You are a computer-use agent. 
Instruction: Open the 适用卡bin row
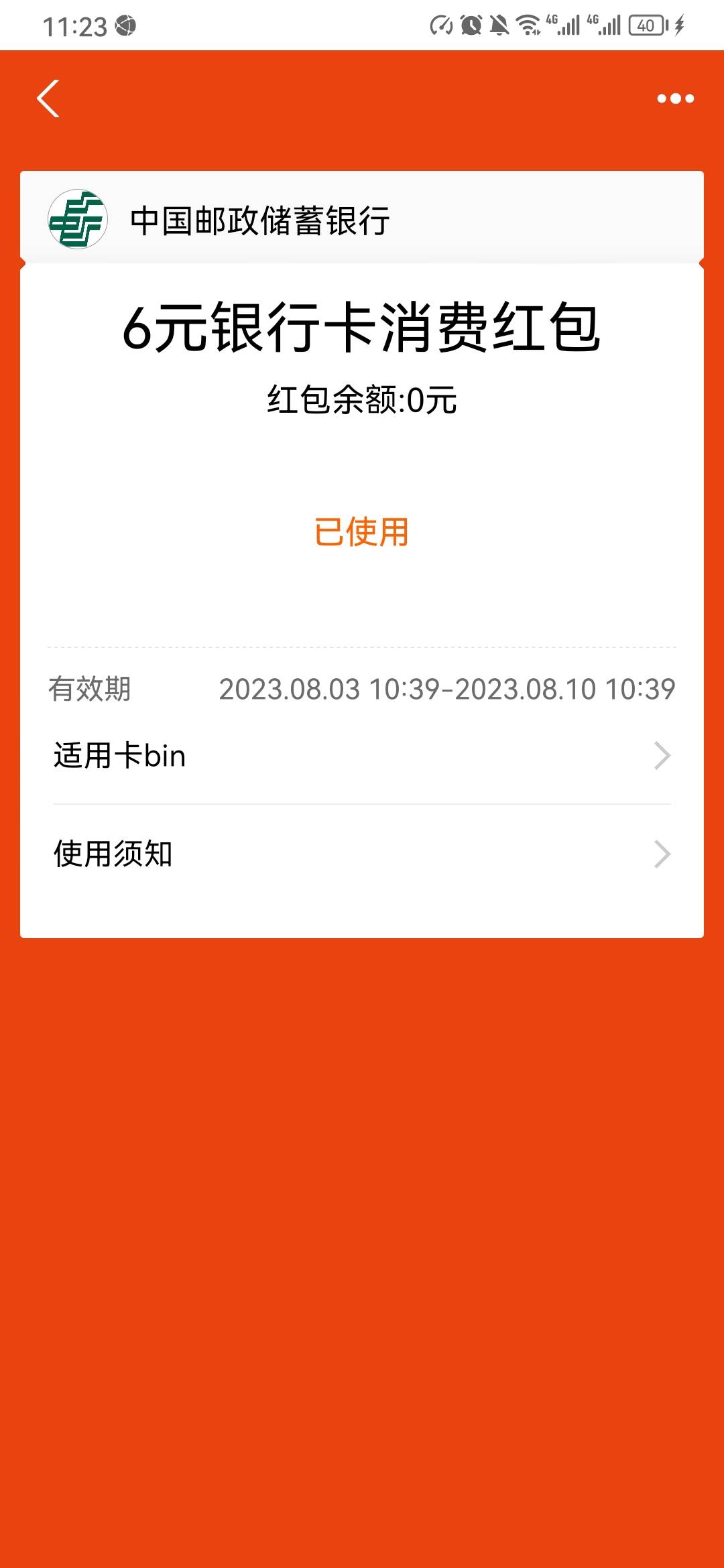pyautogui.click(x=362, y=756)
